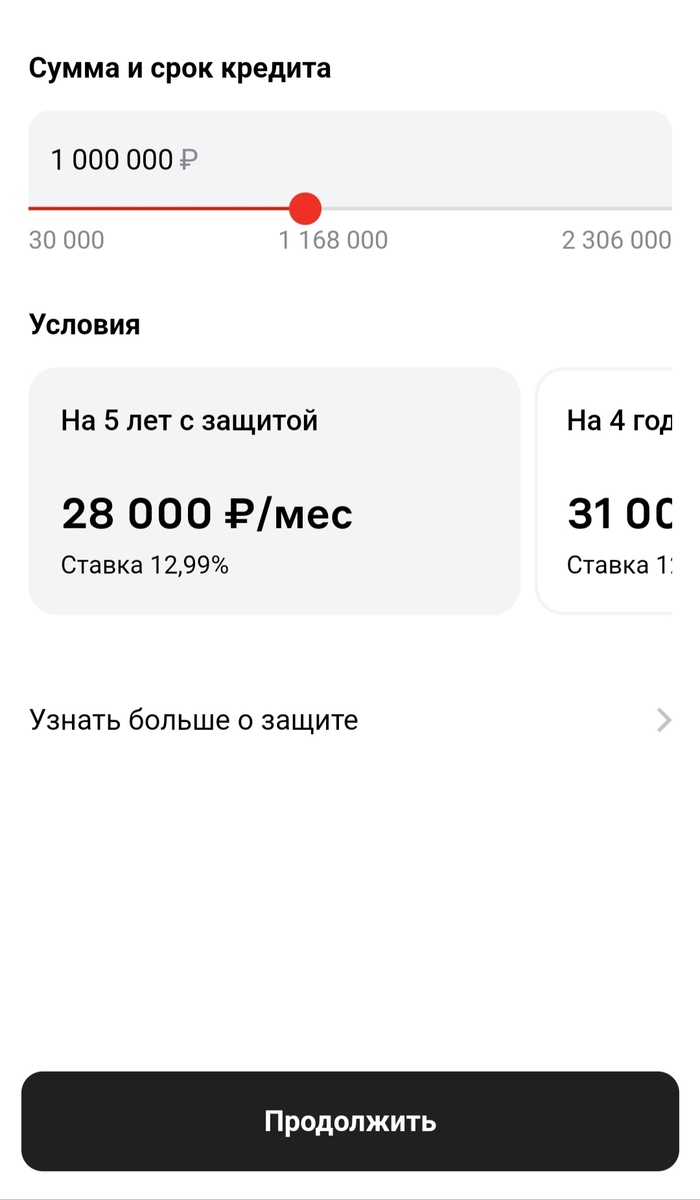
Task: Tap the red loan amount slider handle
Action: pos(305,209)
